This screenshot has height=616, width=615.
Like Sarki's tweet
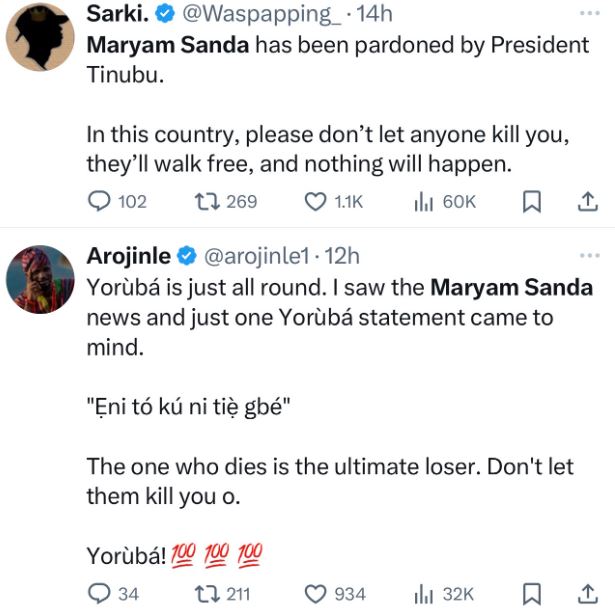[315, 202]
